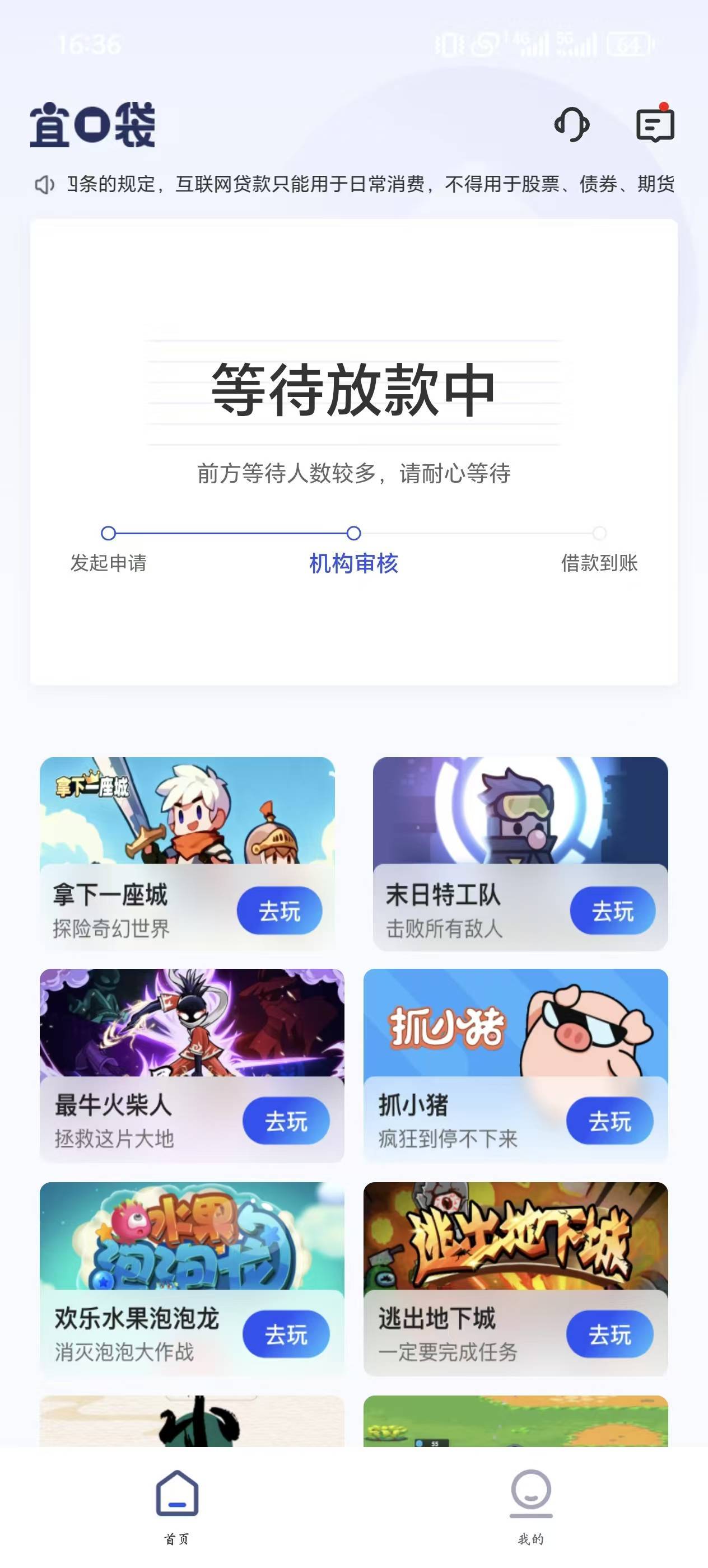Tap 去玩 for 最牛火柴人
Screen dimensions: 708x1568
tap(286, 1121)
